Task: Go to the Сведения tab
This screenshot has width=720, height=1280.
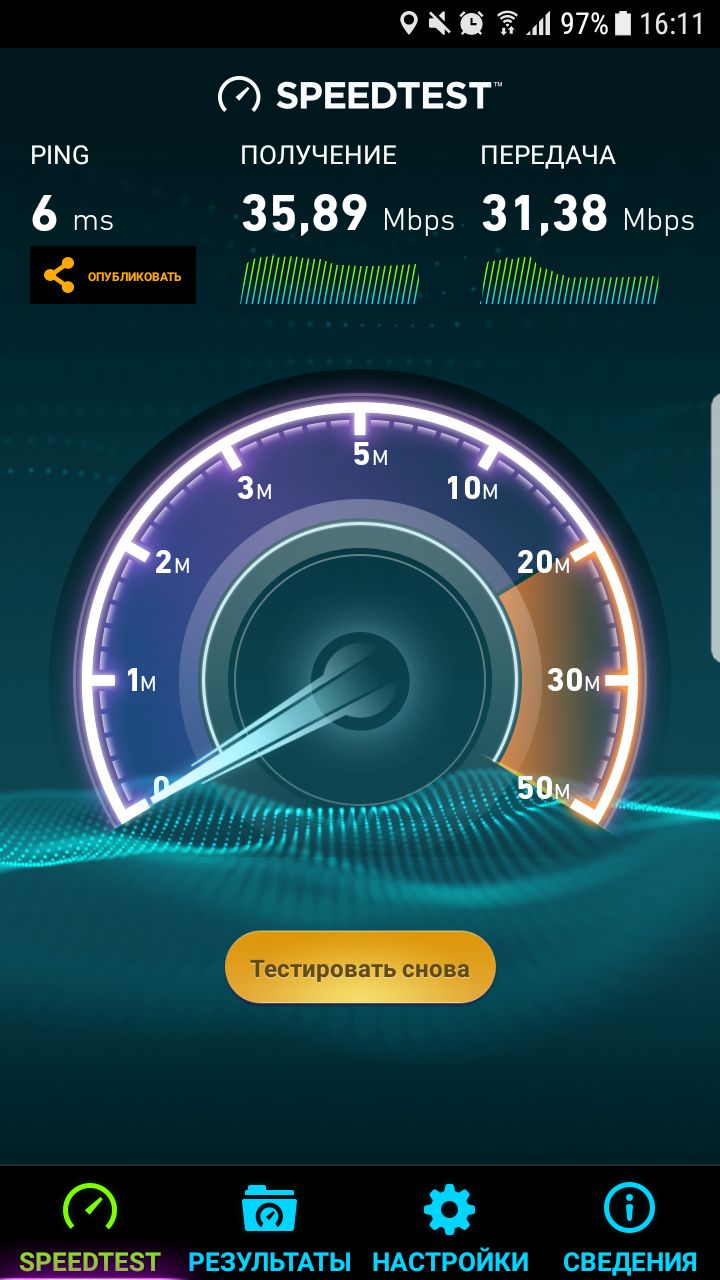Action: 630,1226
